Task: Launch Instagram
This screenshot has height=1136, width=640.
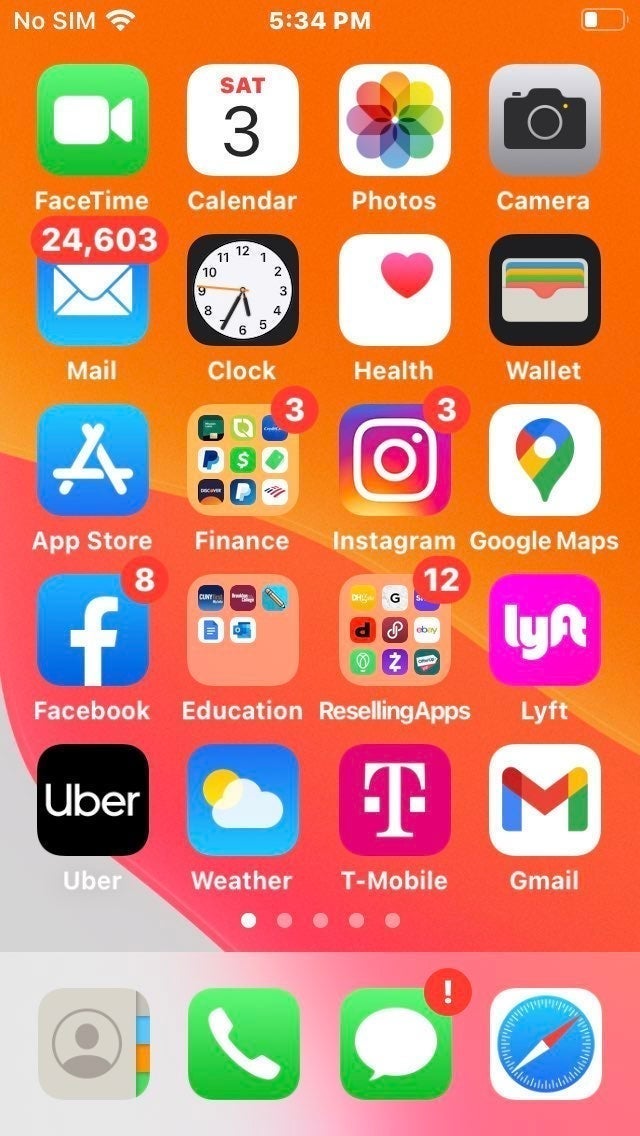Action: point(394,460)
